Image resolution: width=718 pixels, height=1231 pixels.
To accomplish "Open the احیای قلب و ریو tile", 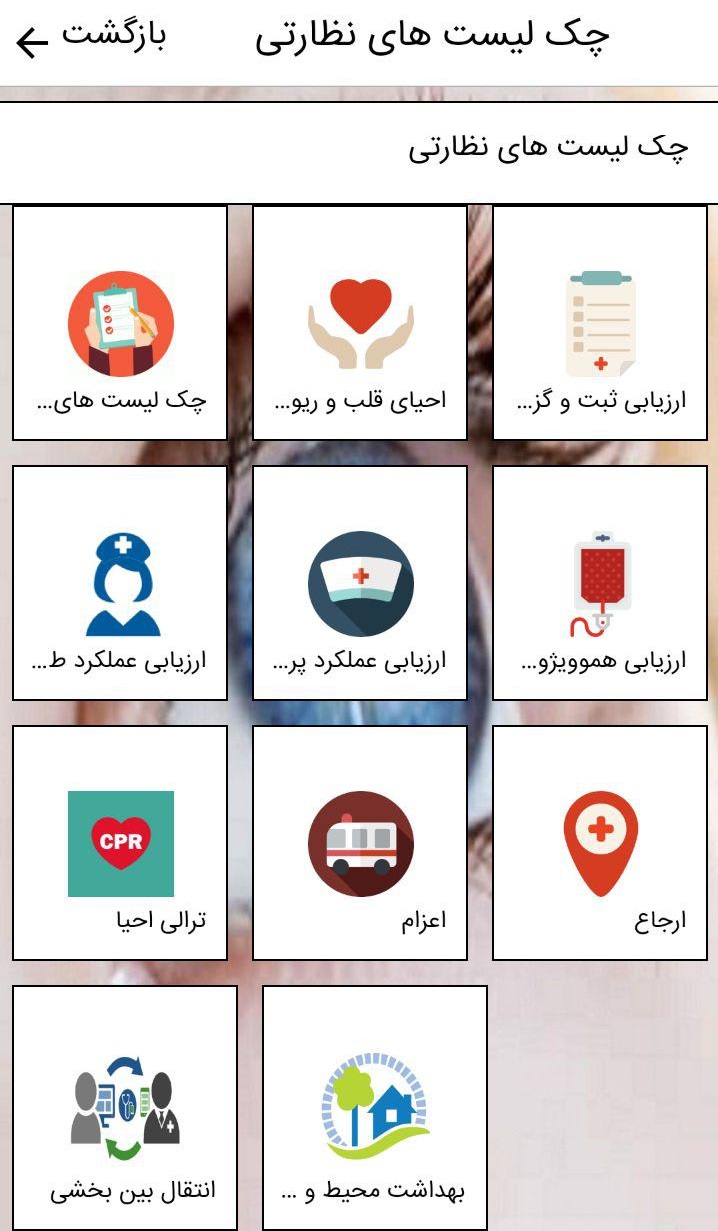I will pyautogui.click(x=360, y=323).
